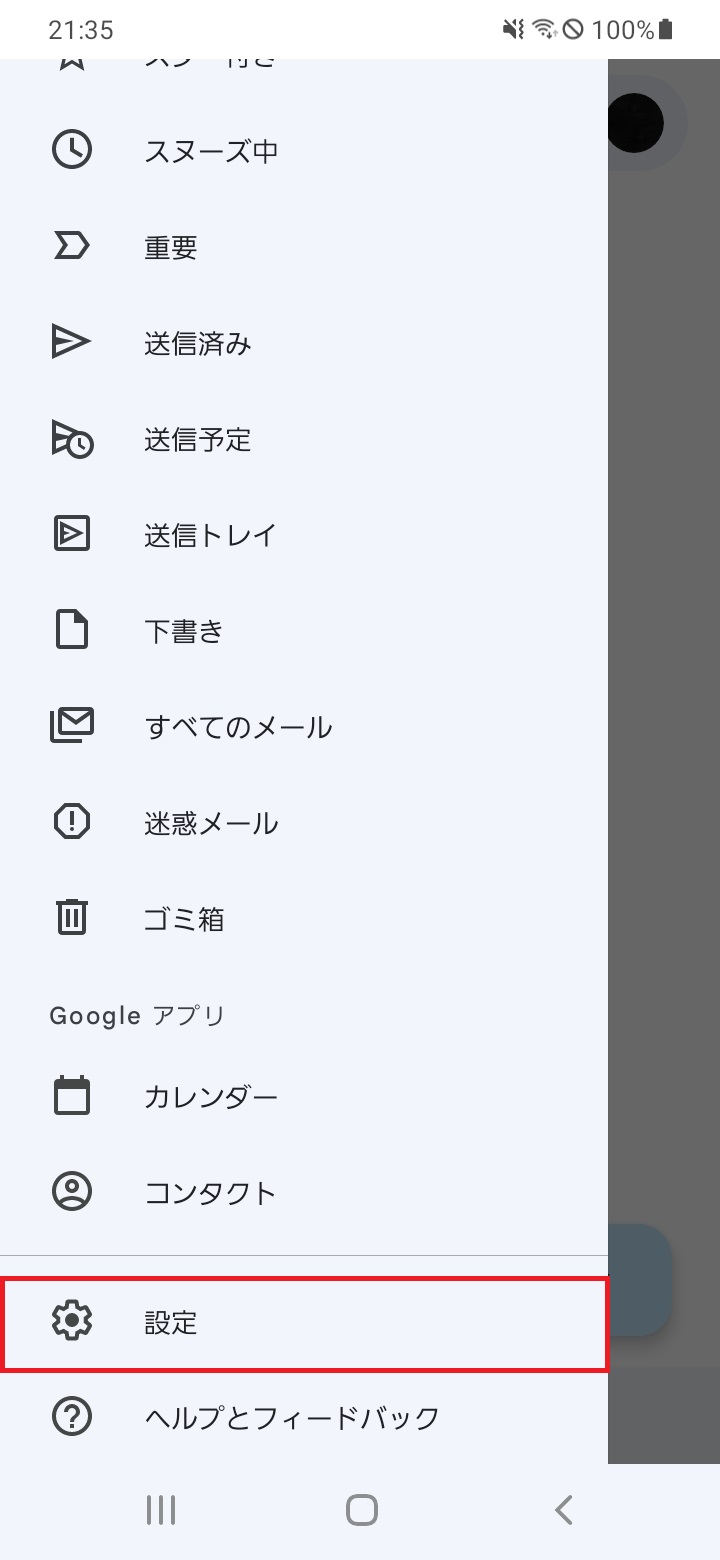Open Settings via the gear icon

(71, 1320)
